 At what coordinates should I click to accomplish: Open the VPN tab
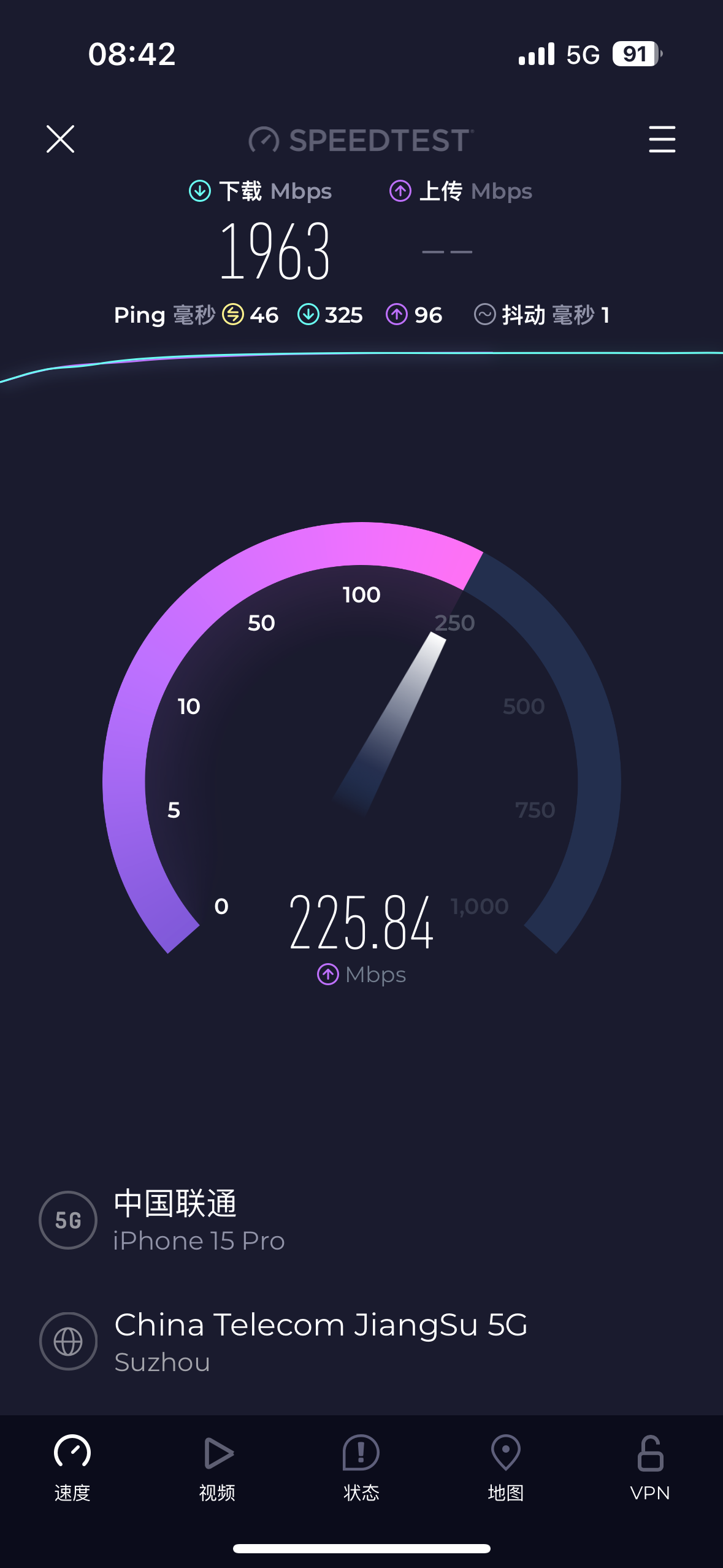coord(649,1467)
